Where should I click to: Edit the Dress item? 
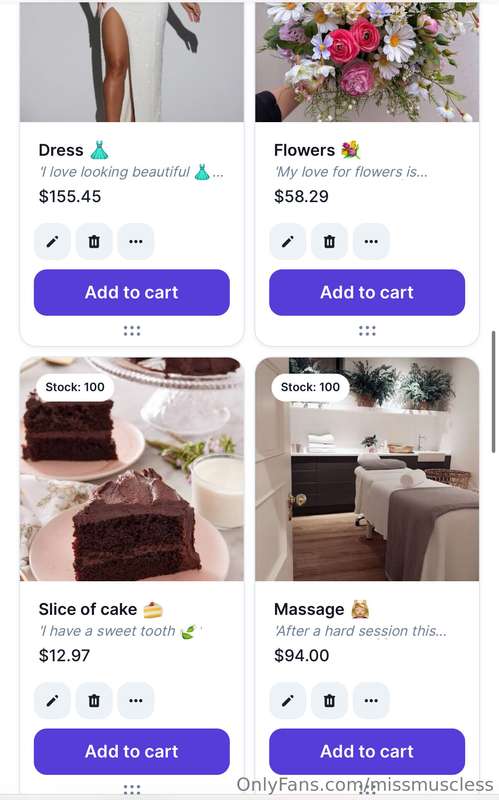52,241
